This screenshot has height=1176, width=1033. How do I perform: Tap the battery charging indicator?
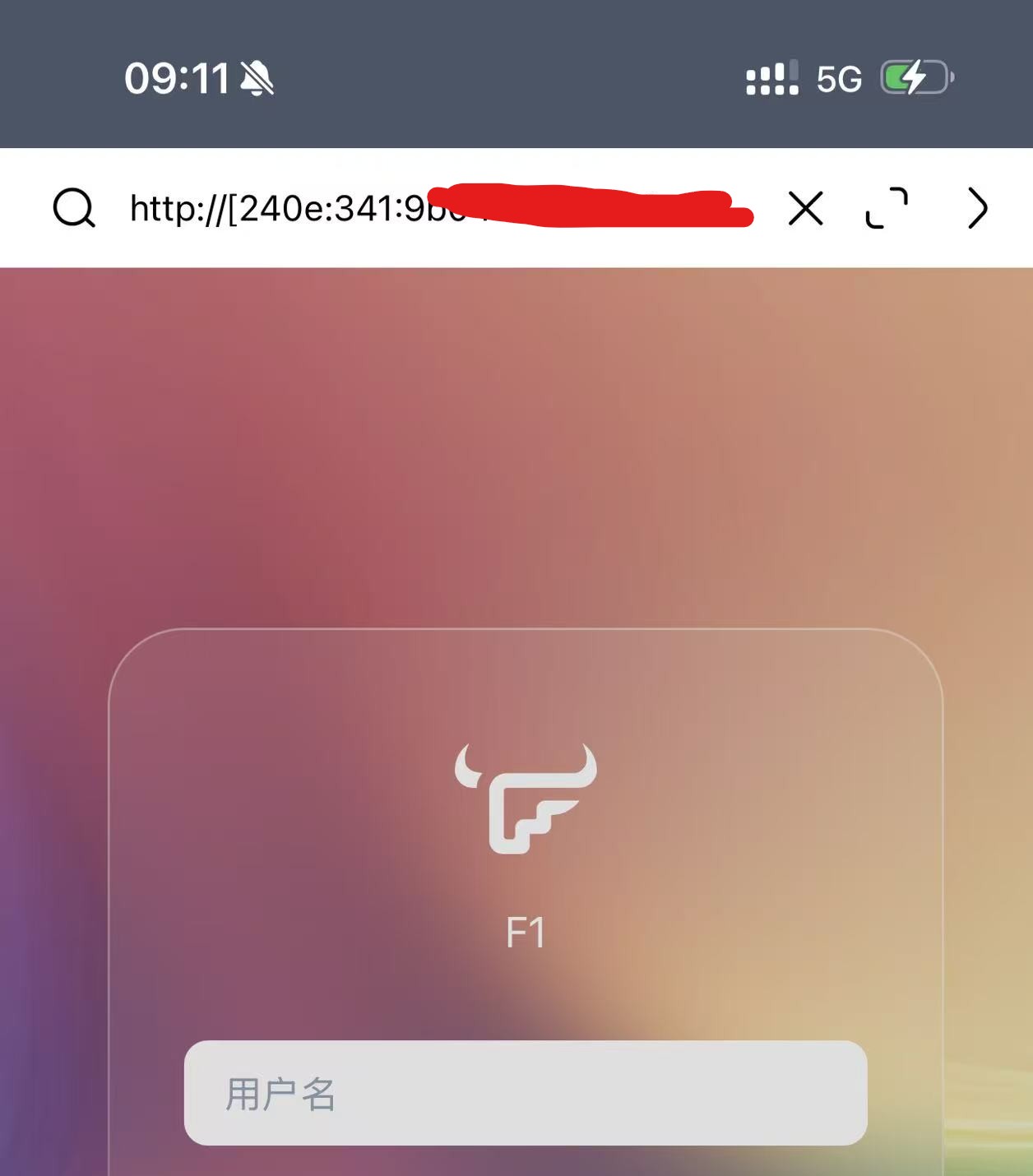[915, 78]
